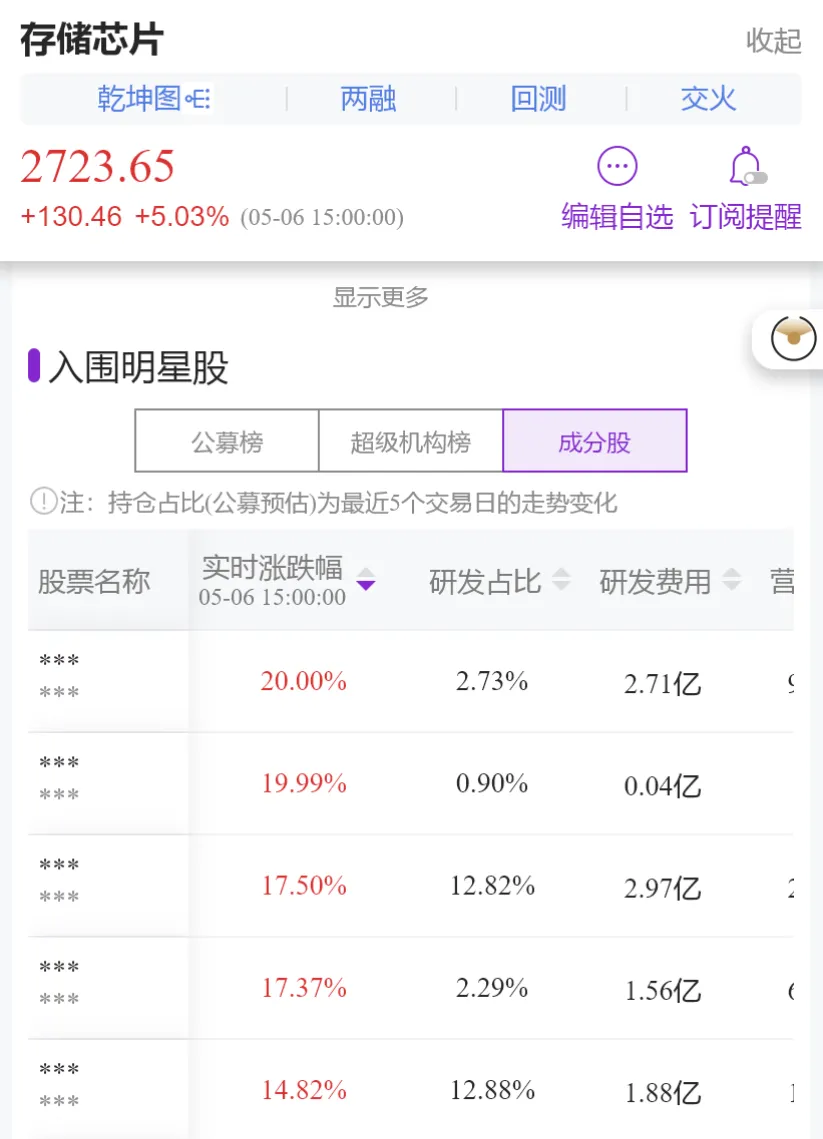The height and width of the screenshot is (1139, 823).
Task: Show the 超级机构榜 list
Action: pos(410,441)
